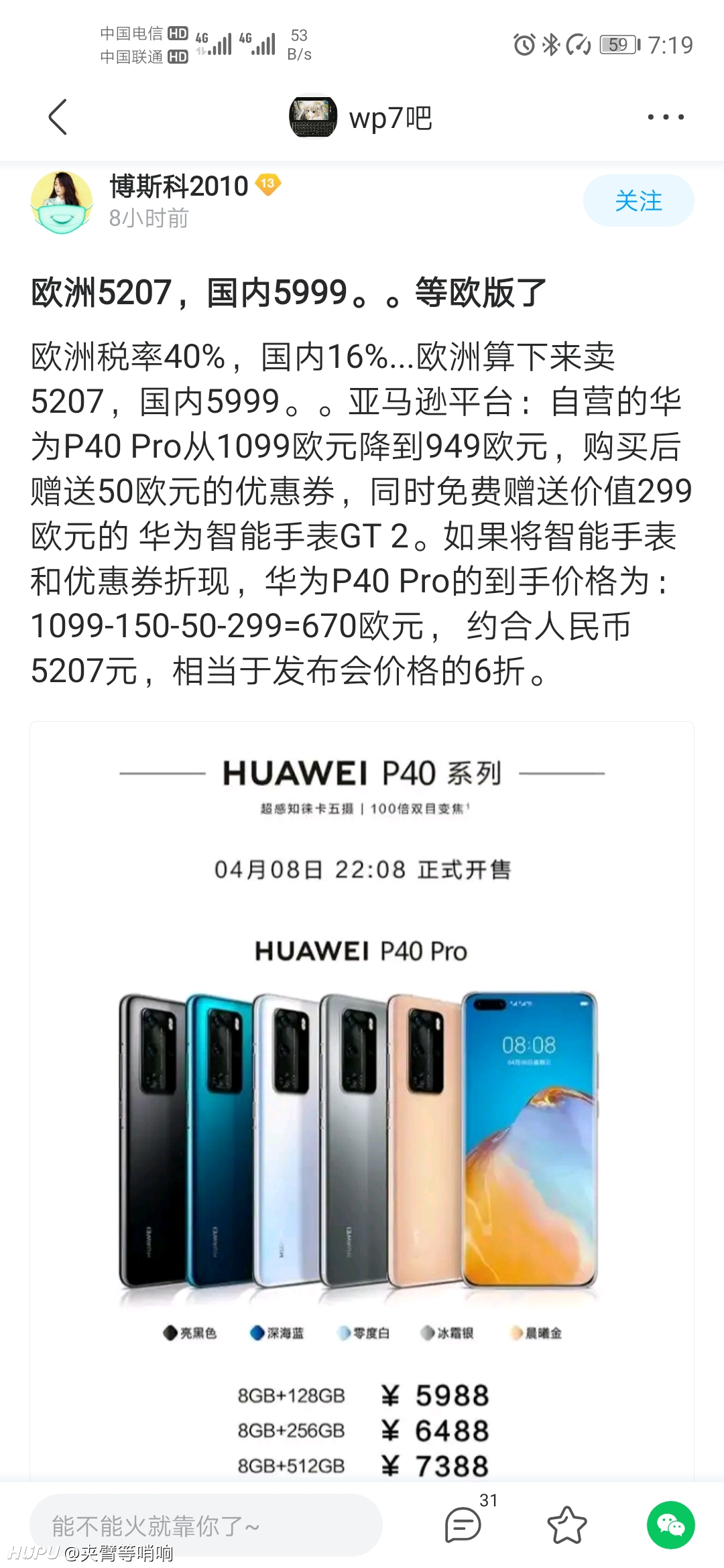Open 博斯科2010's avatar
This screenshot has width=724, height=1568.
[62, 202]
